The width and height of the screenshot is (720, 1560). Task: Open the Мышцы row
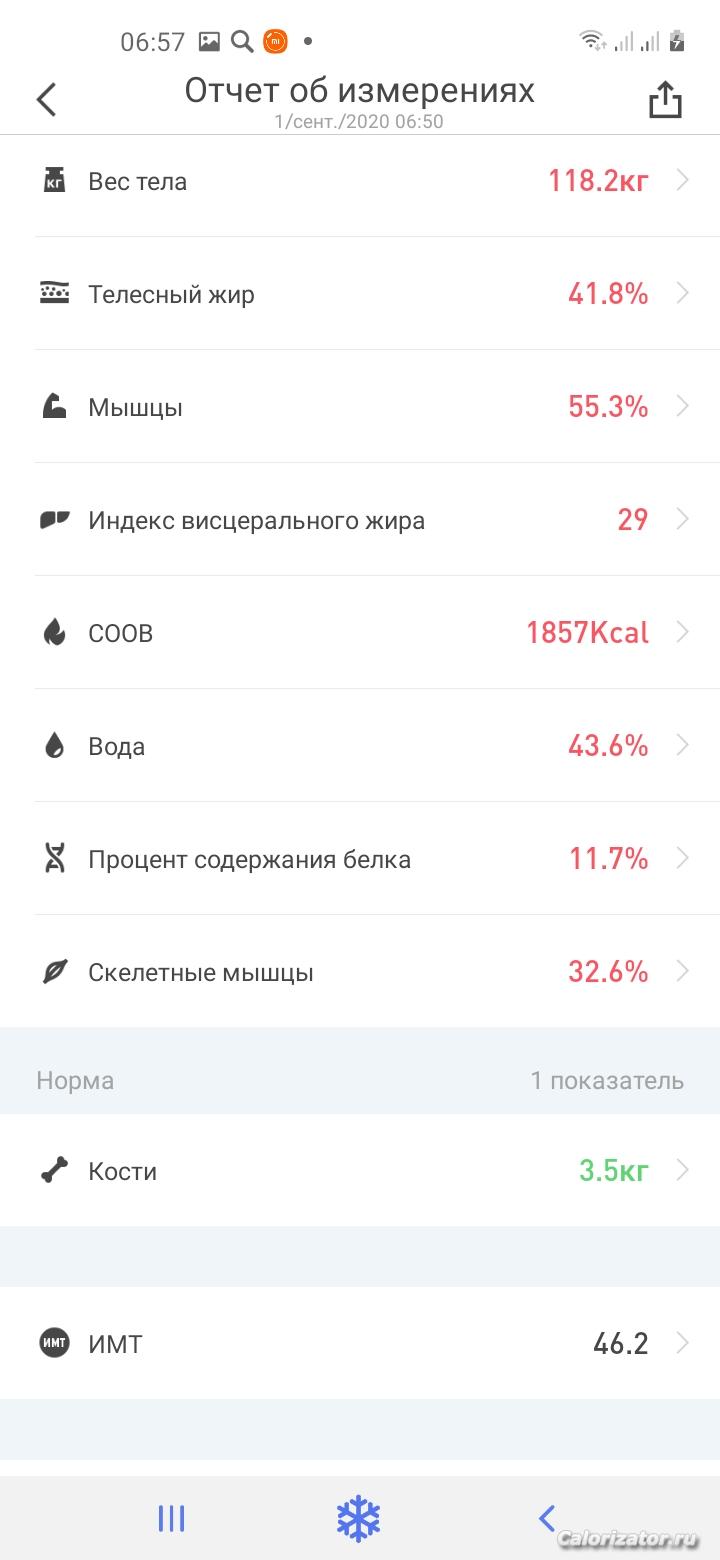[360, 407]
